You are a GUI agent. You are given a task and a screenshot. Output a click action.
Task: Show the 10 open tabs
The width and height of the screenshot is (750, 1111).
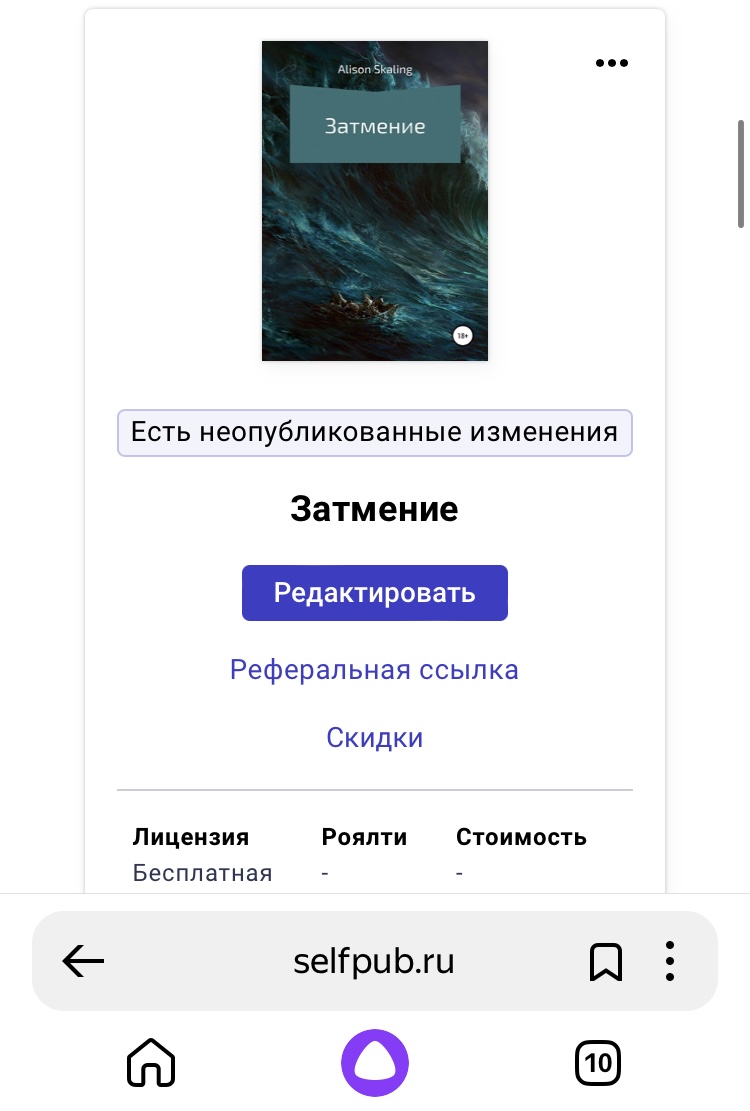(598, 1062)
